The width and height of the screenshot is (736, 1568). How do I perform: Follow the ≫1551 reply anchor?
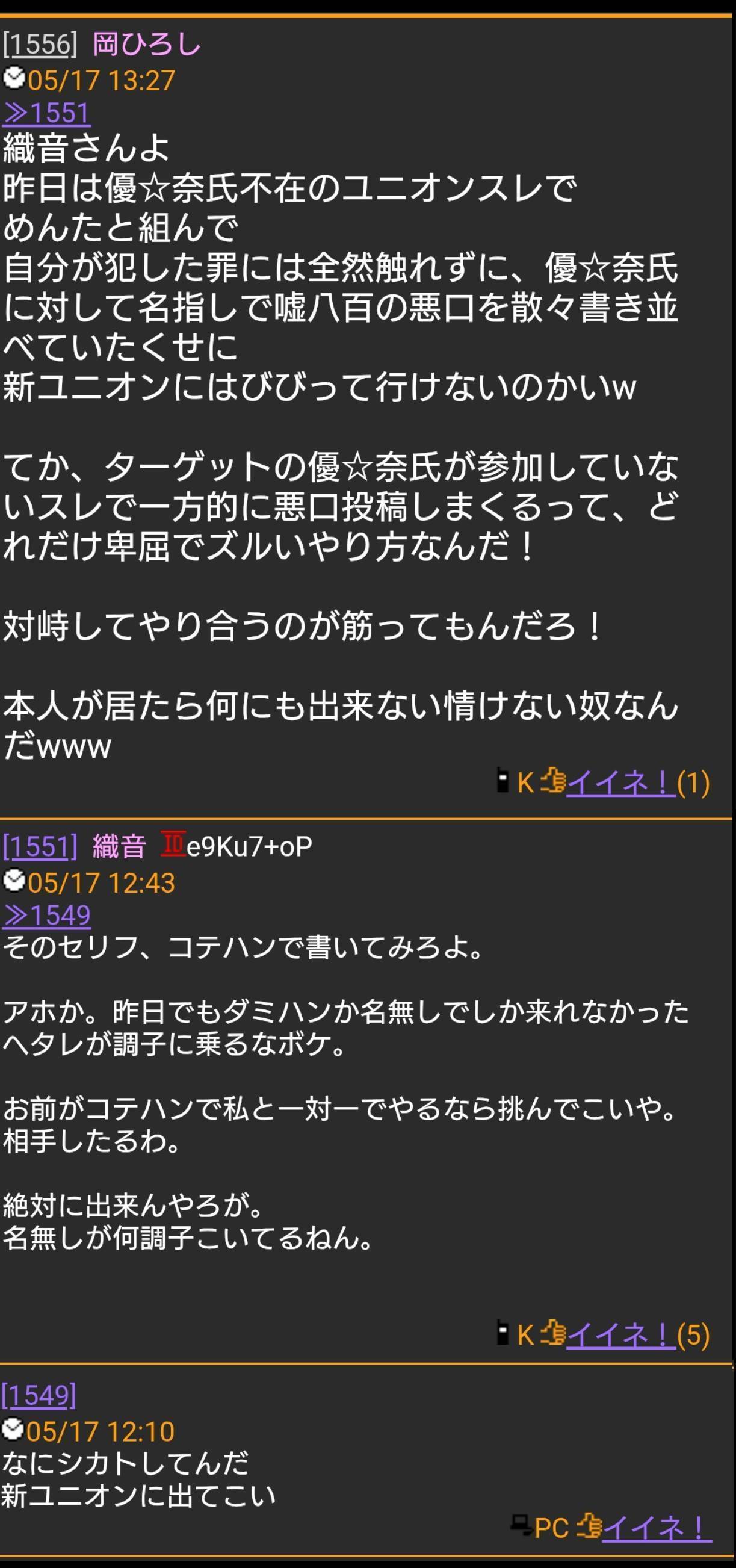[47, 113]
